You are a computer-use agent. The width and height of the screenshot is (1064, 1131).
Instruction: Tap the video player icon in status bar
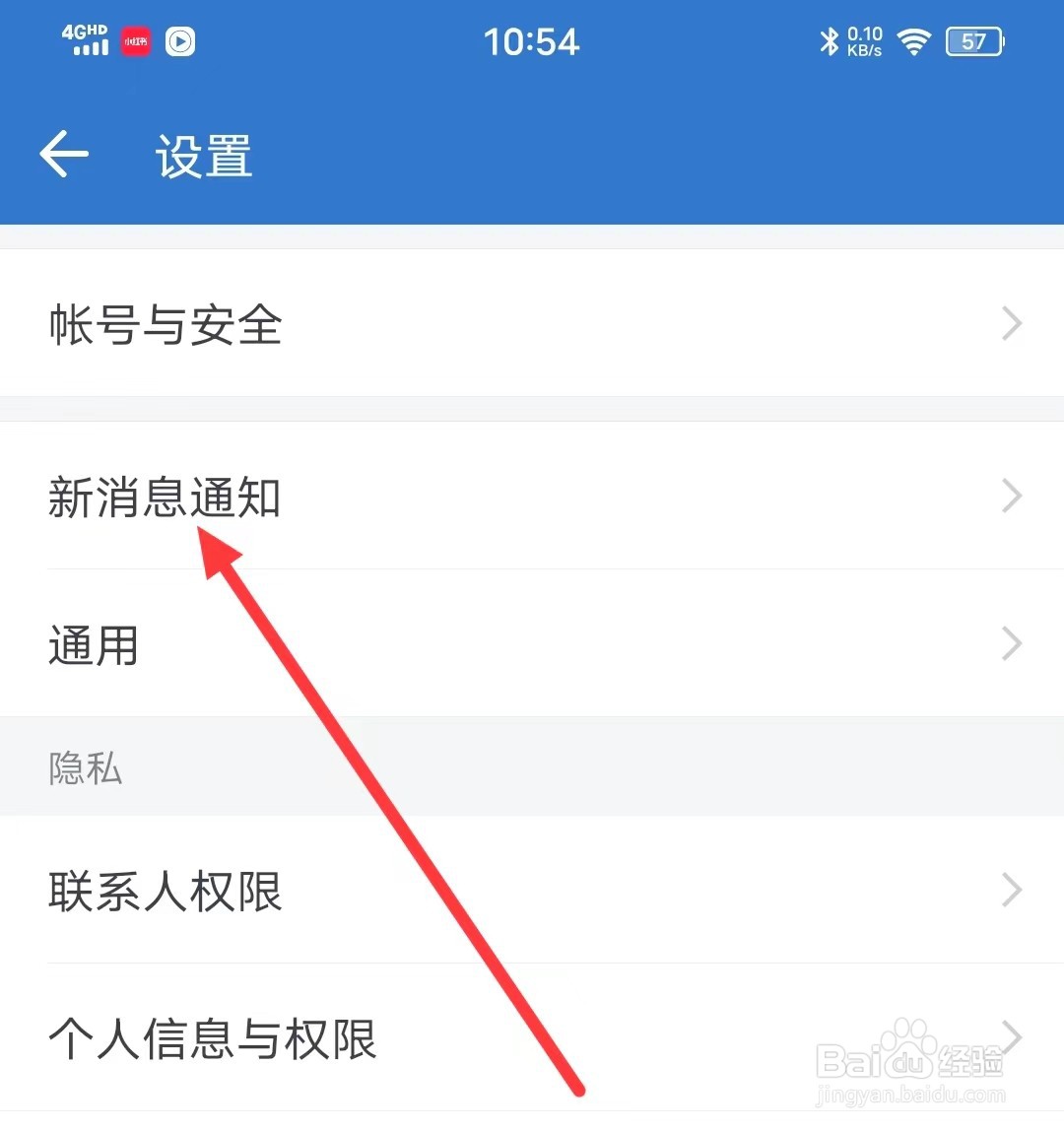pyautogui.click(x=179, y=41)
